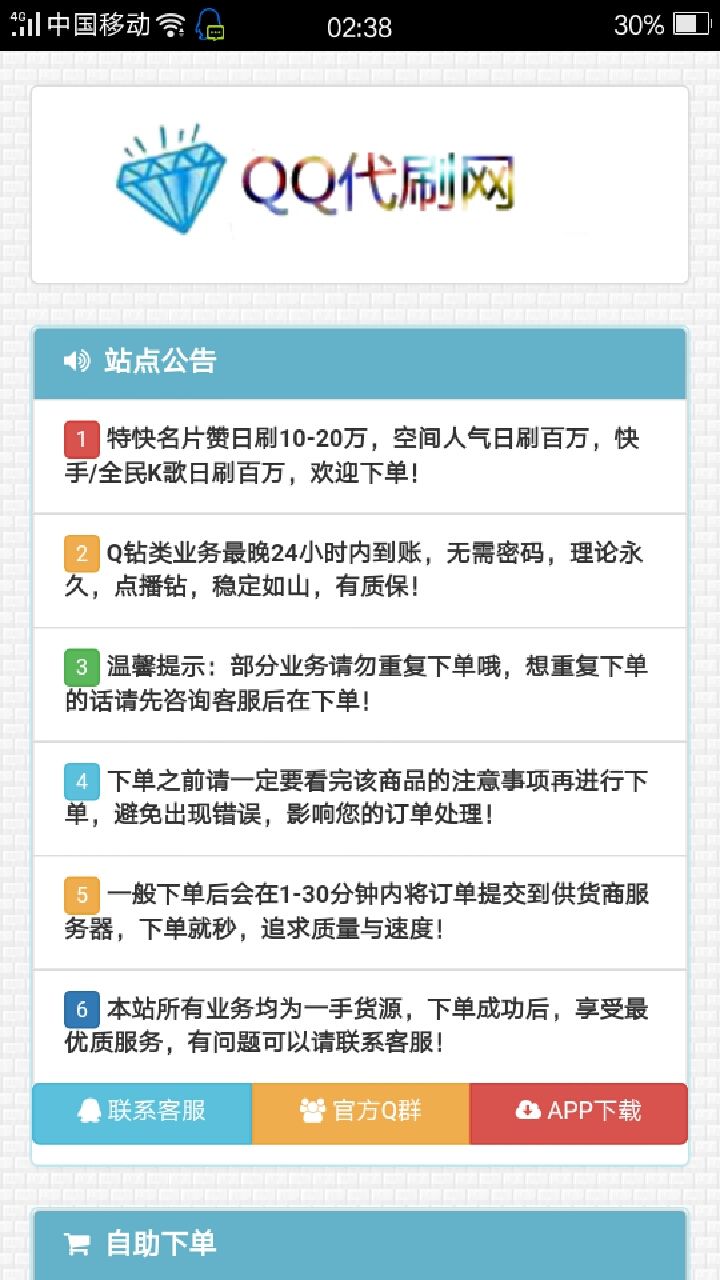
Task: Click the green number 3 badge
Action: (81, 666)
